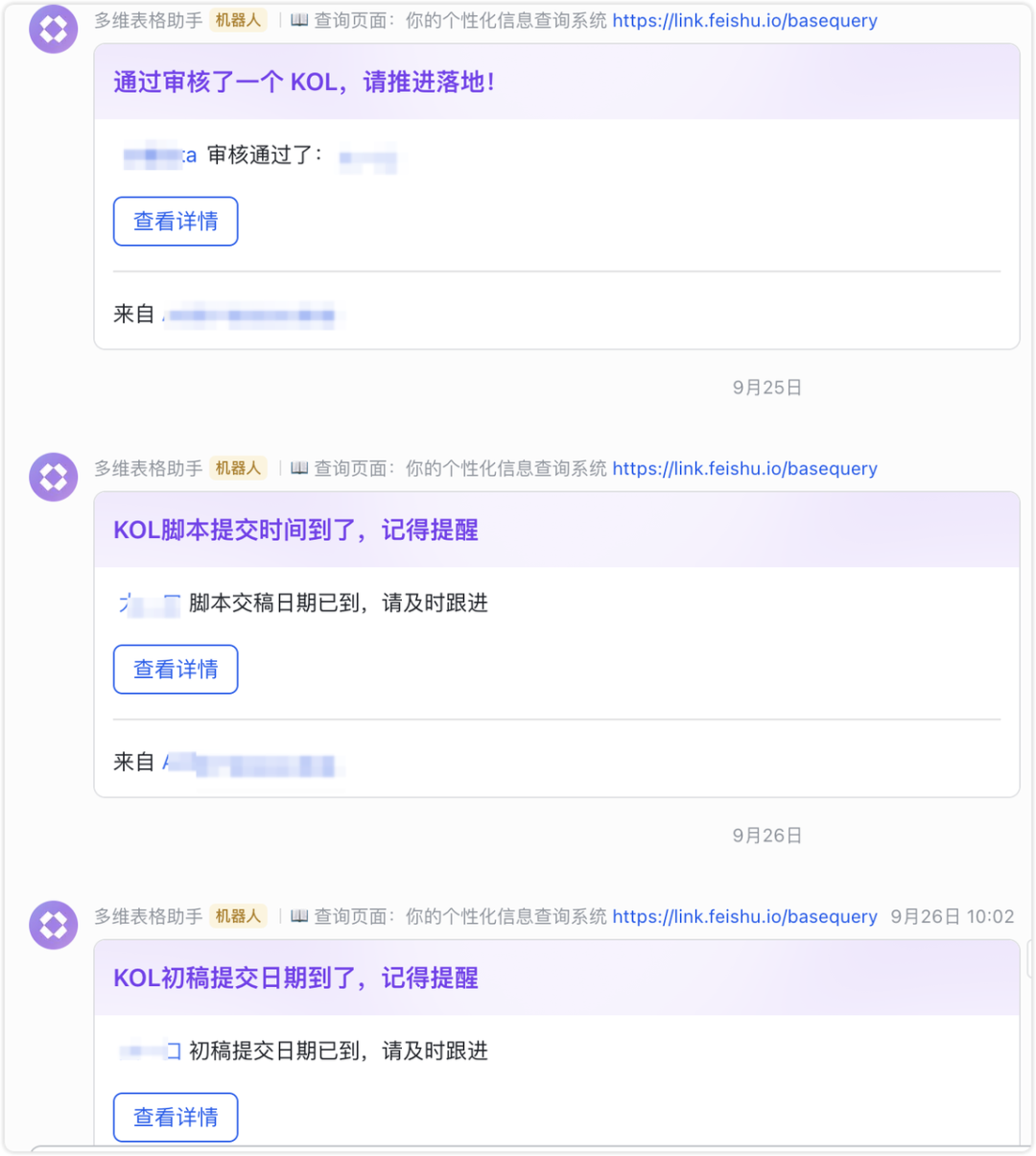Click 查看详情 in the KOL脚本提交 card
The height and width of the screenshot is (1156, 1036).
tap(176, 669)
